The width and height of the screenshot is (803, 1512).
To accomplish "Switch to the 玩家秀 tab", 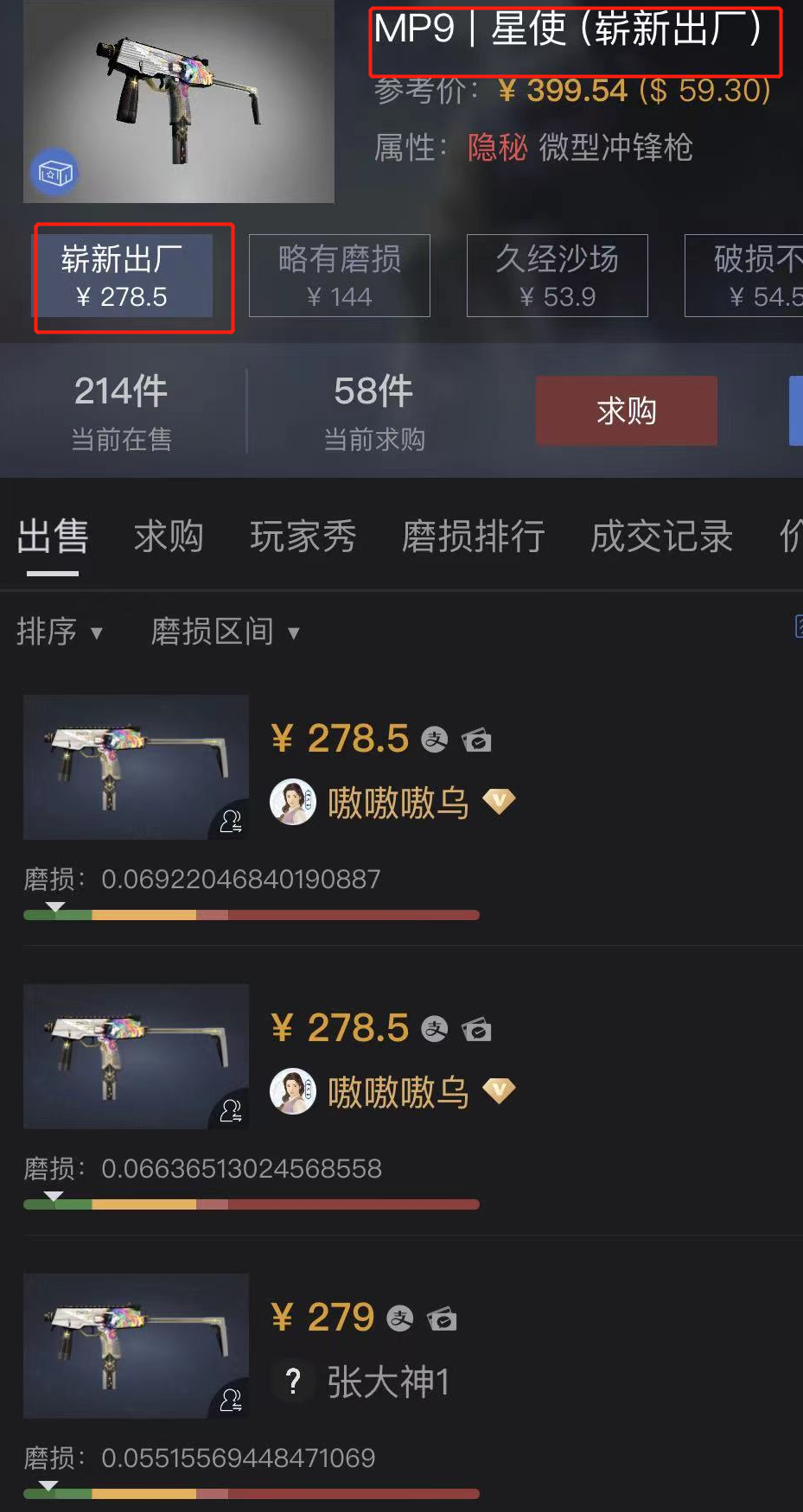I will tap(303, 537).
